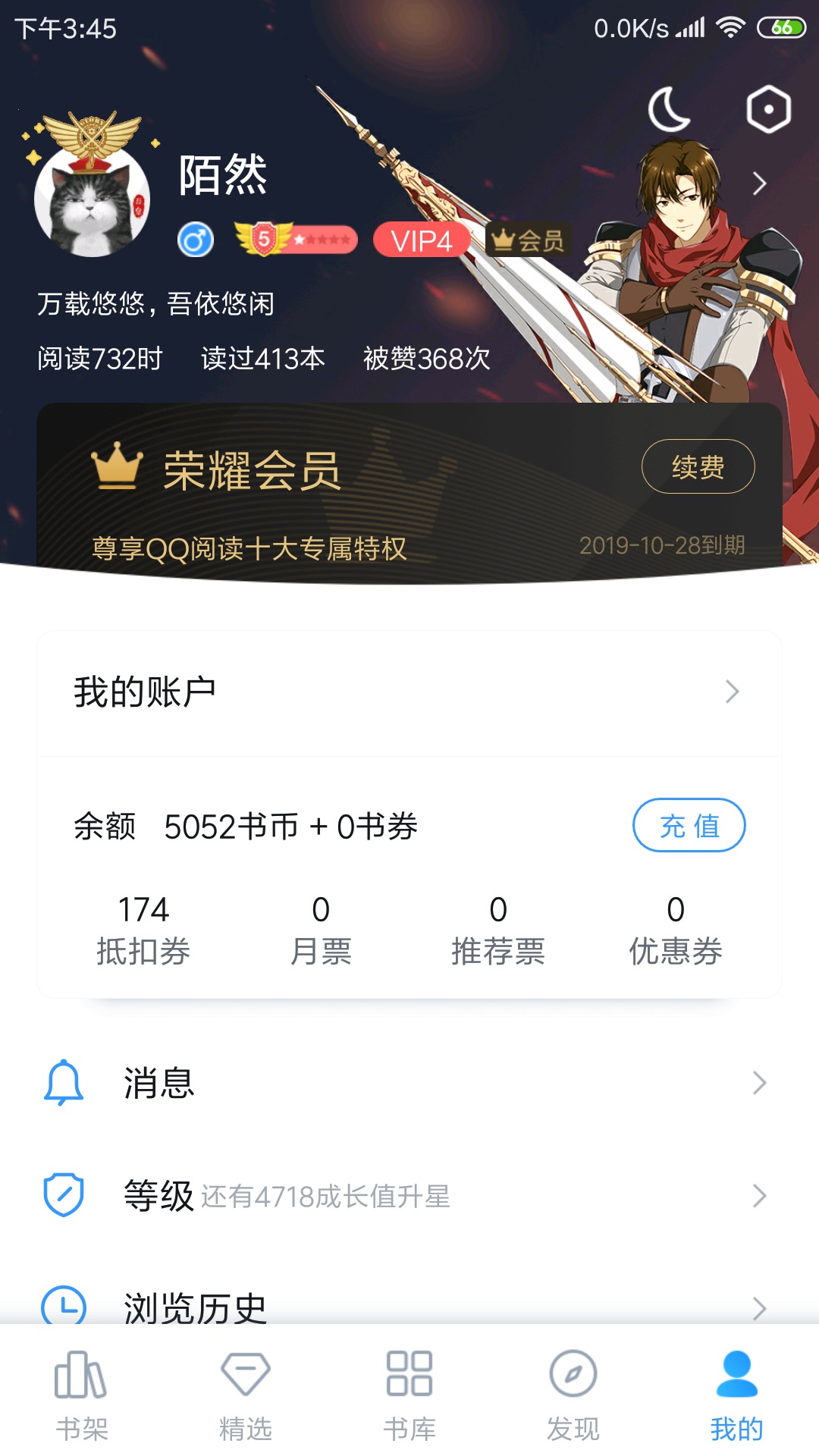Open the 我的账户 account row
Screen dimensions: 819x1456
(x=409, y=692)
